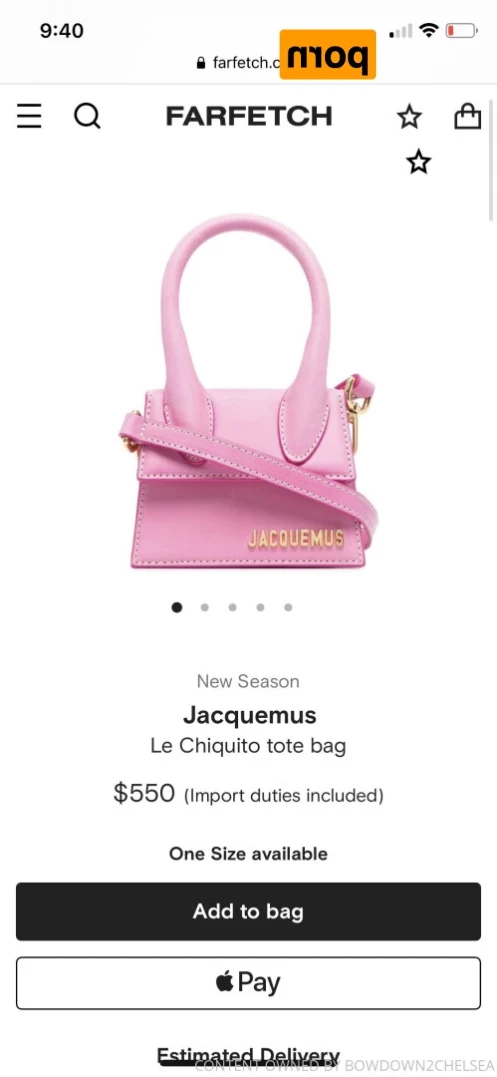Jump to the second image dot
497x1077 pixels.
click(x=205, y=607)
